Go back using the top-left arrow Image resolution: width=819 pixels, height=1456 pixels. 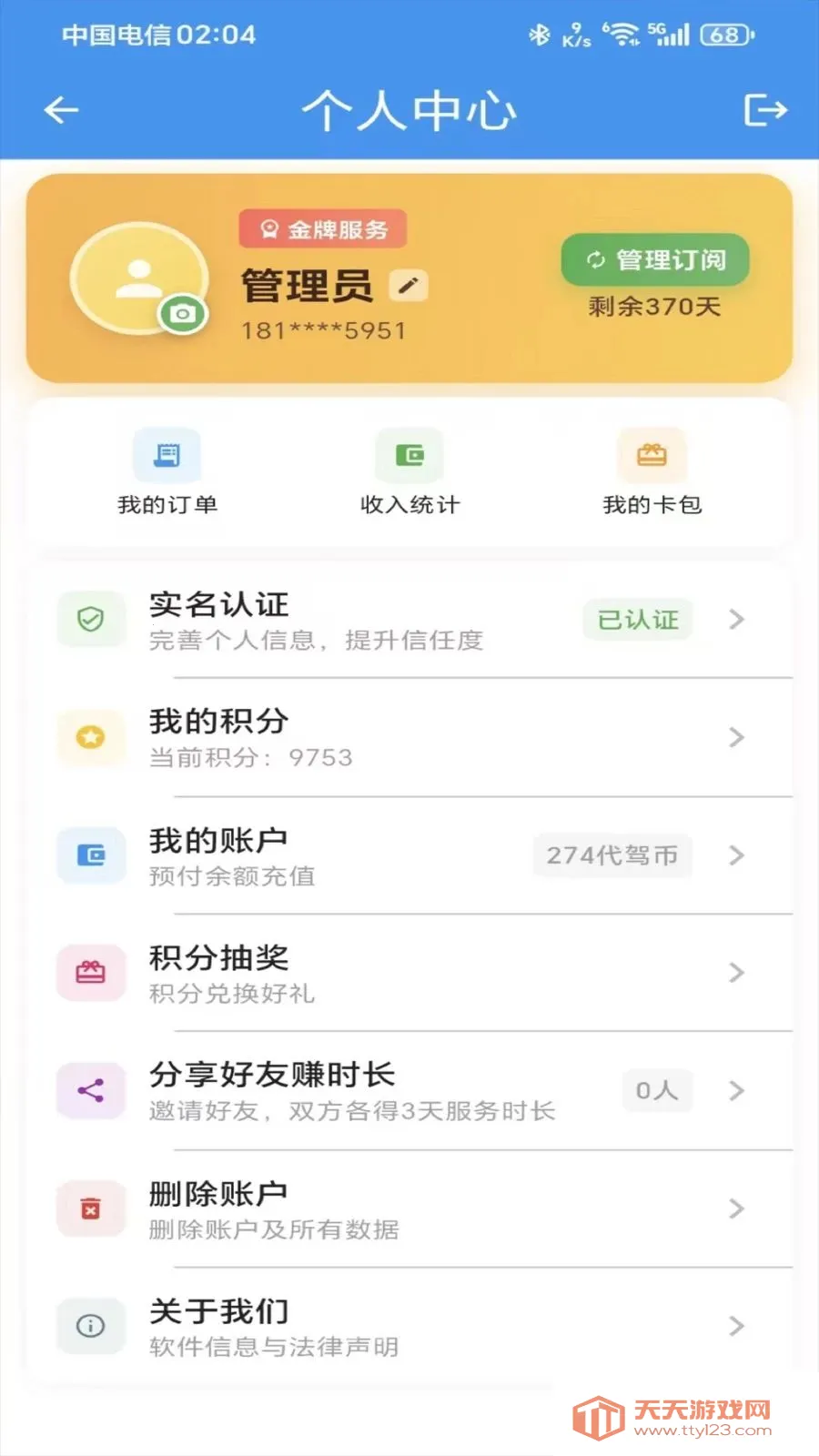click(x=61, y=111)
